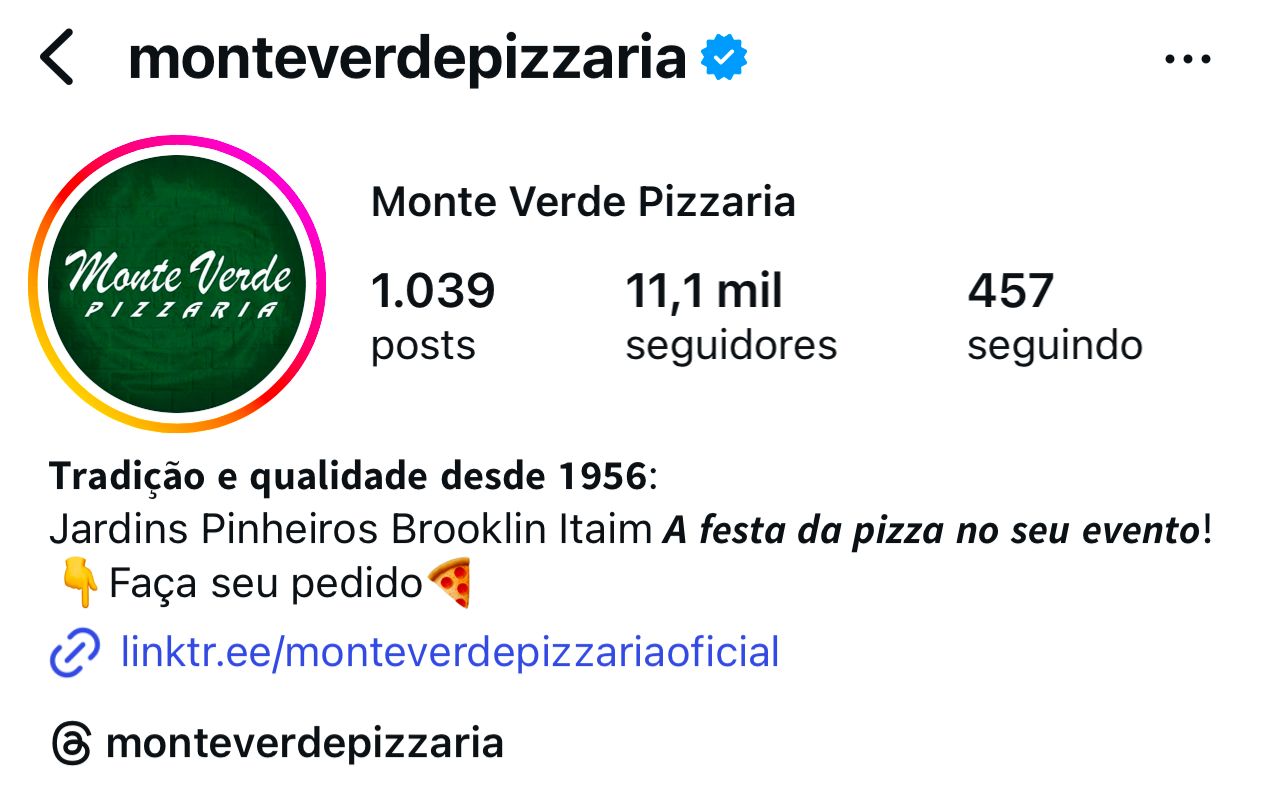
Task: Go back using the arrow icon
Action: (x=57, y=59)
